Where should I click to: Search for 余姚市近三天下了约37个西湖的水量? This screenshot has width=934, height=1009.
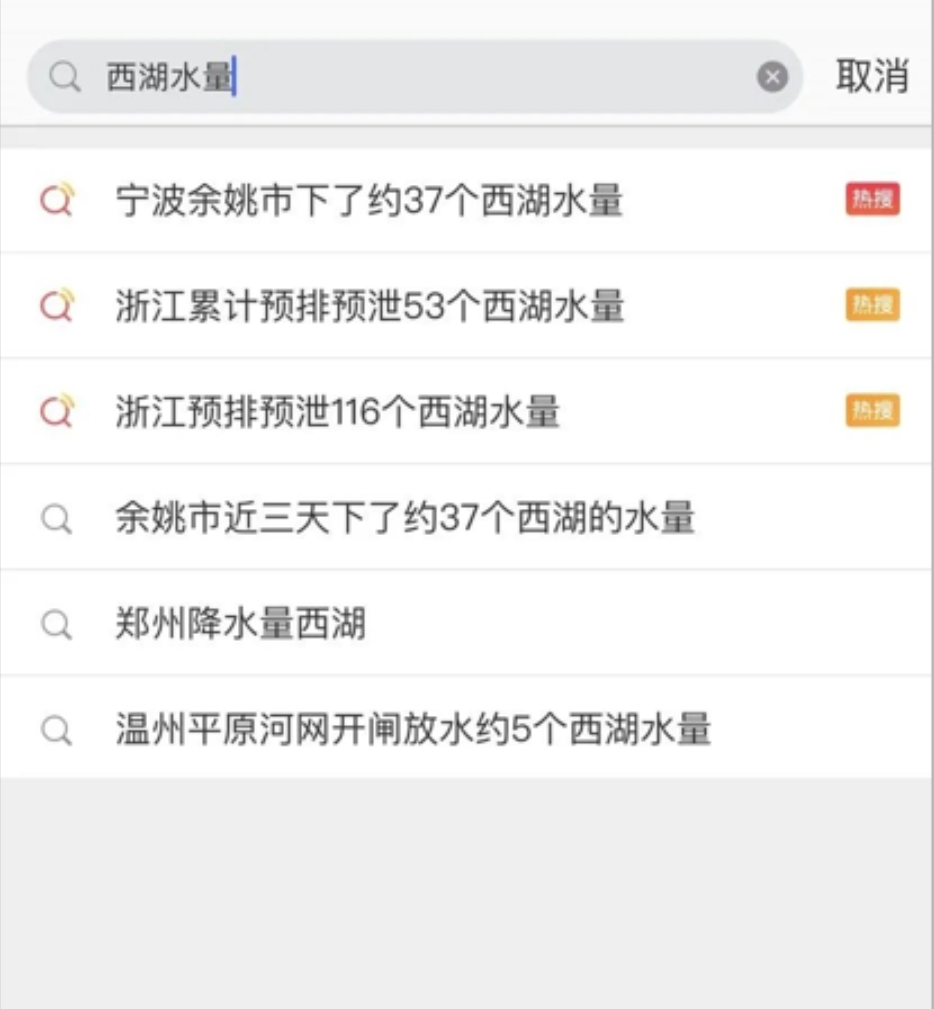pyautogui.click(x=405, y=518)
